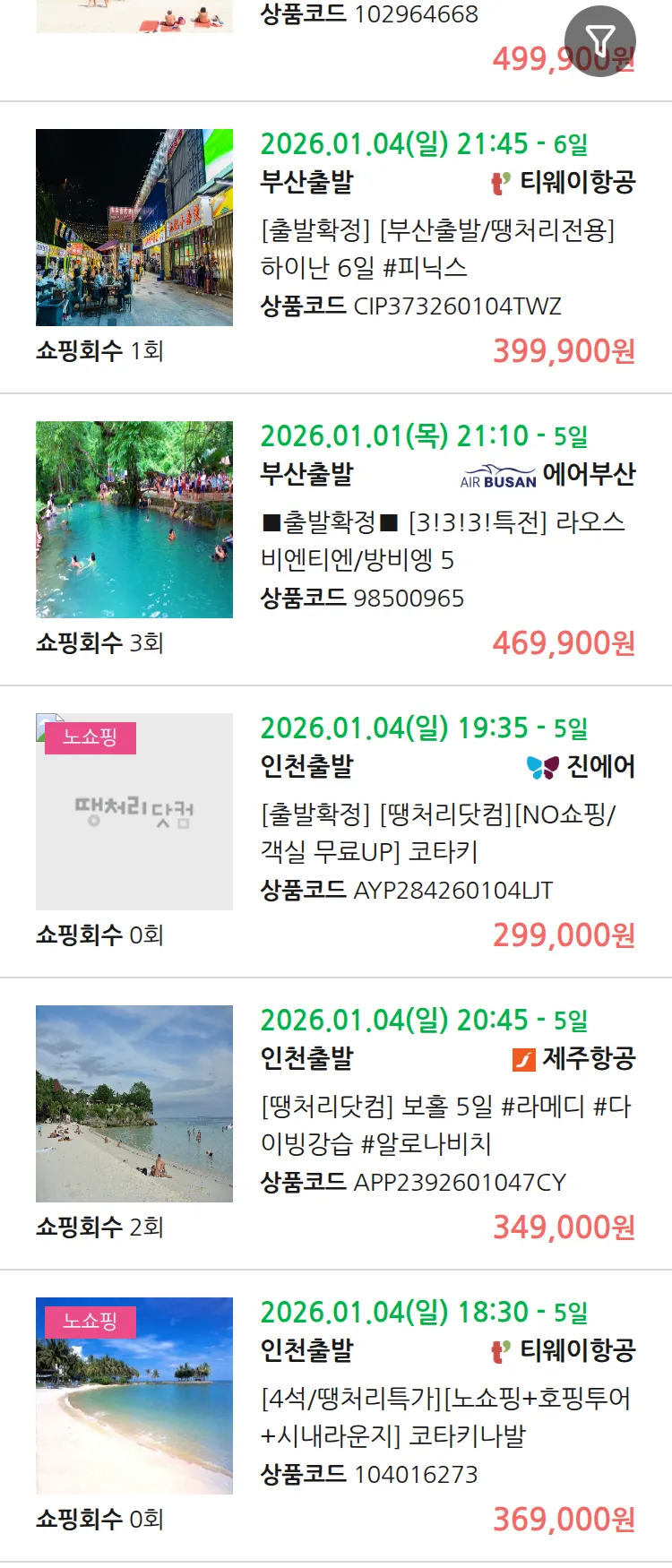The height and width of the screenshot is (1568, 672).
Task: Open the Jeju Air Bohol 5-day package
Action: pyautogui.click(x=444, y=1124)
